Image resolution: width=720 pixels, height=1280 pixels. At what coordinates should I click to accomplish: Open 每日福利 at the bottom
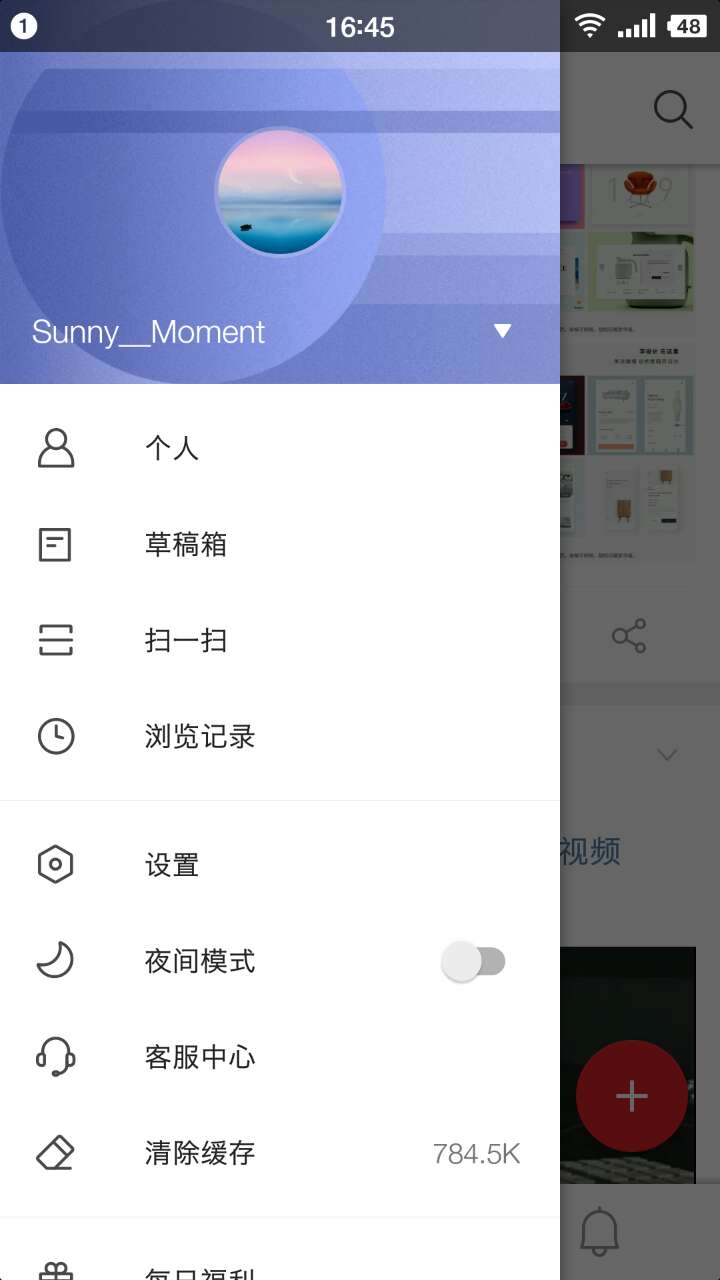[x=200, y=1272]
